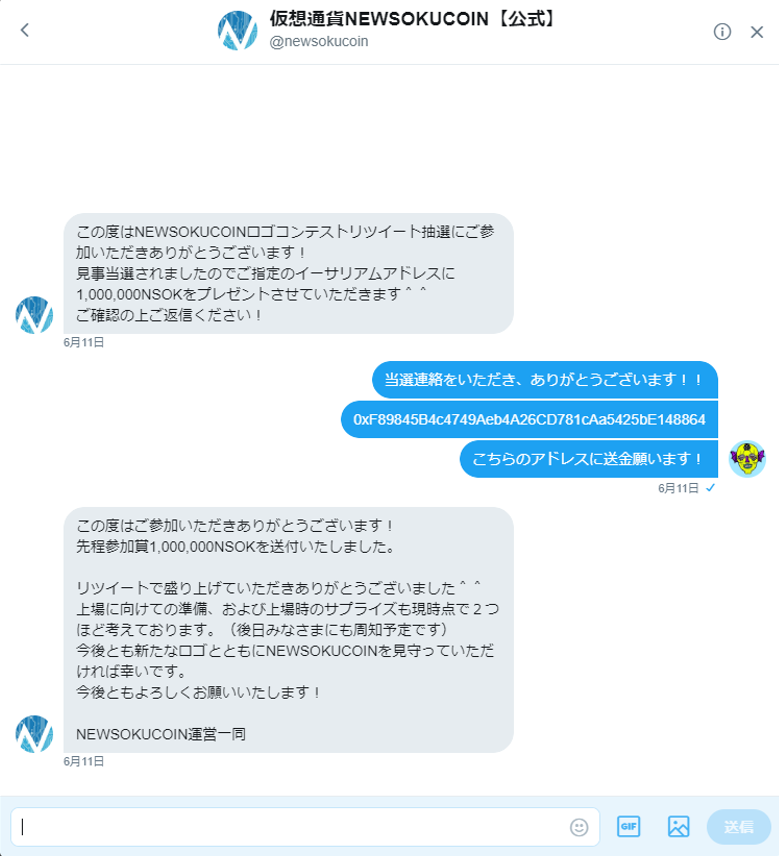
Task: Open conversation info for NEWSOKUCOIN
Action: pyautogui.click(x=722, y=31)
